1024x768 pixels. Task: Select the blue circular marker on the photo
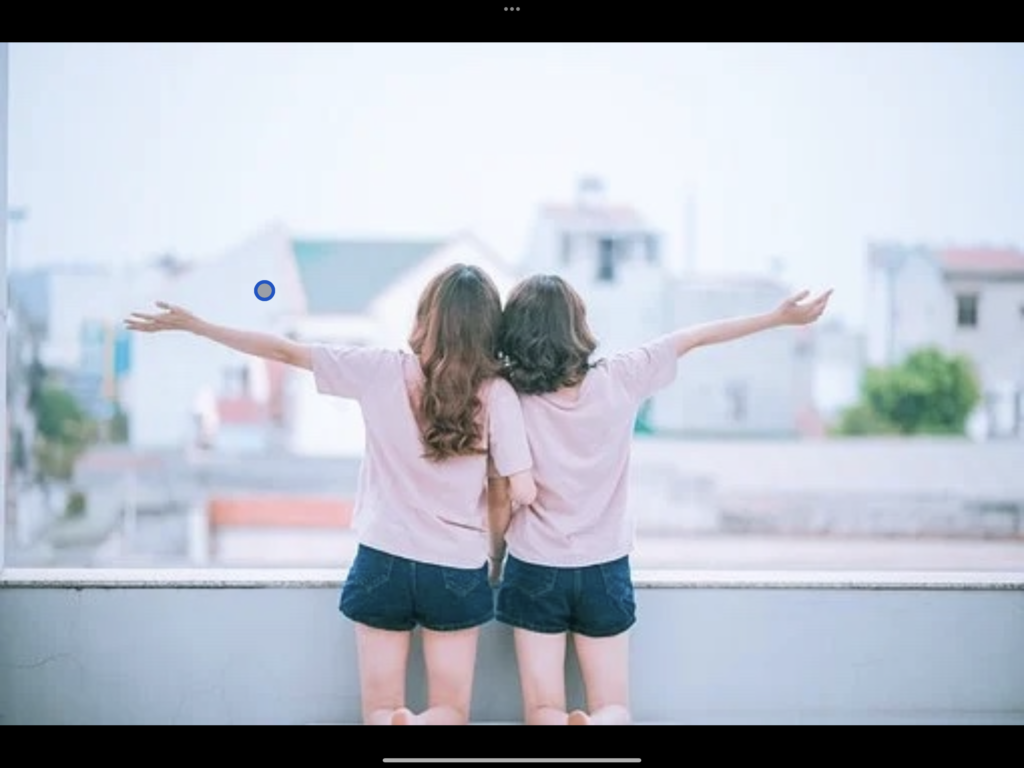(264, 291)
